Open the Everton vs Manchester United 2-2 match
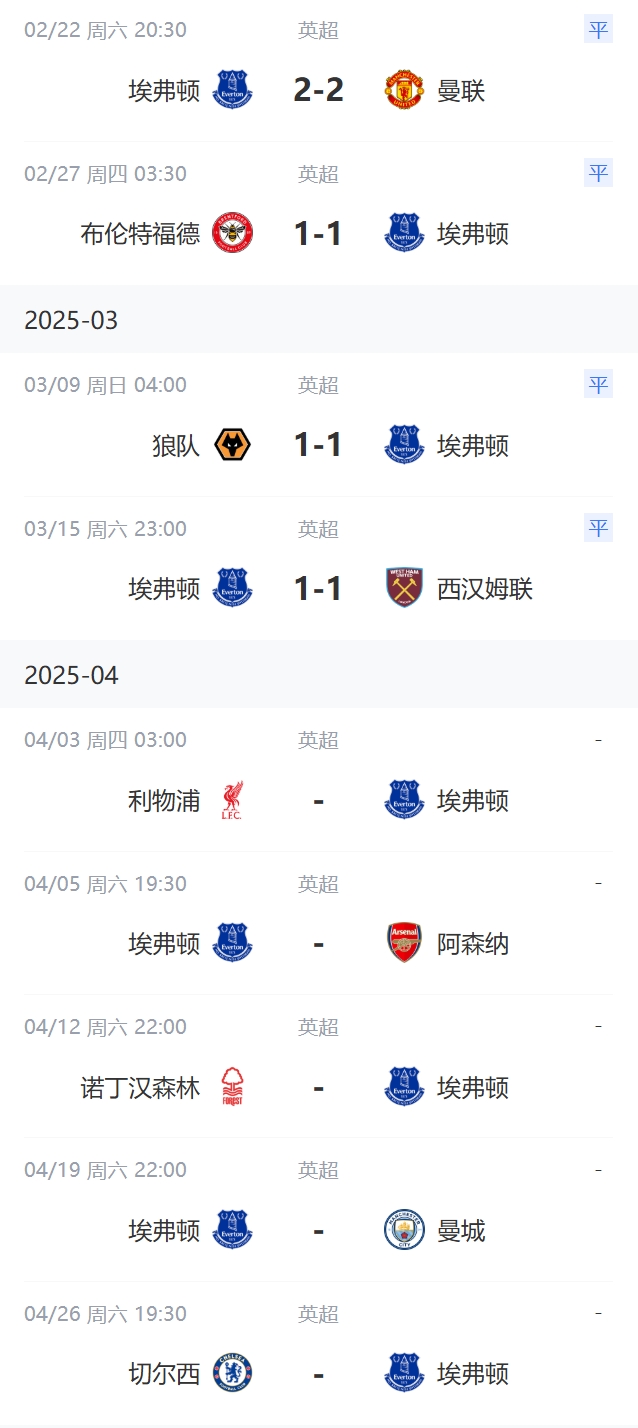This screenshot has height=1428, width=638. pos(318,91)
